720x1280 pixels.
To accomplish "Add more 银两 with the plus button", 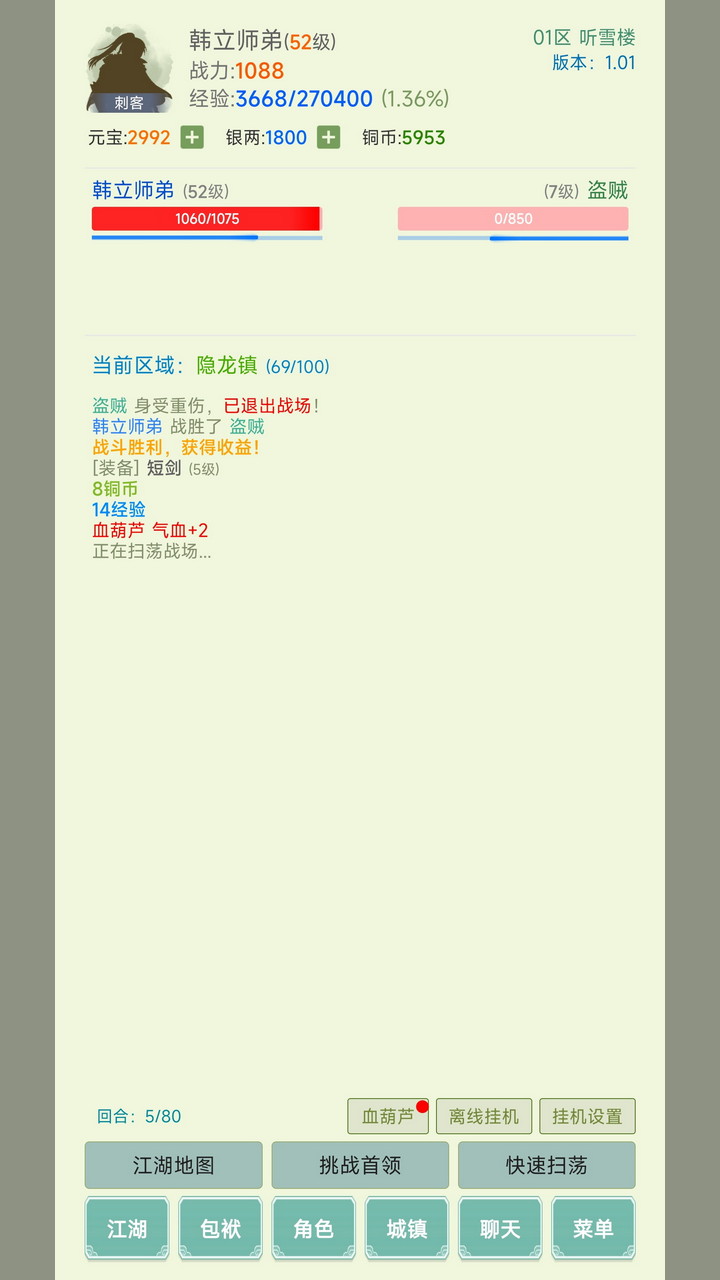I will click(328, 137).
